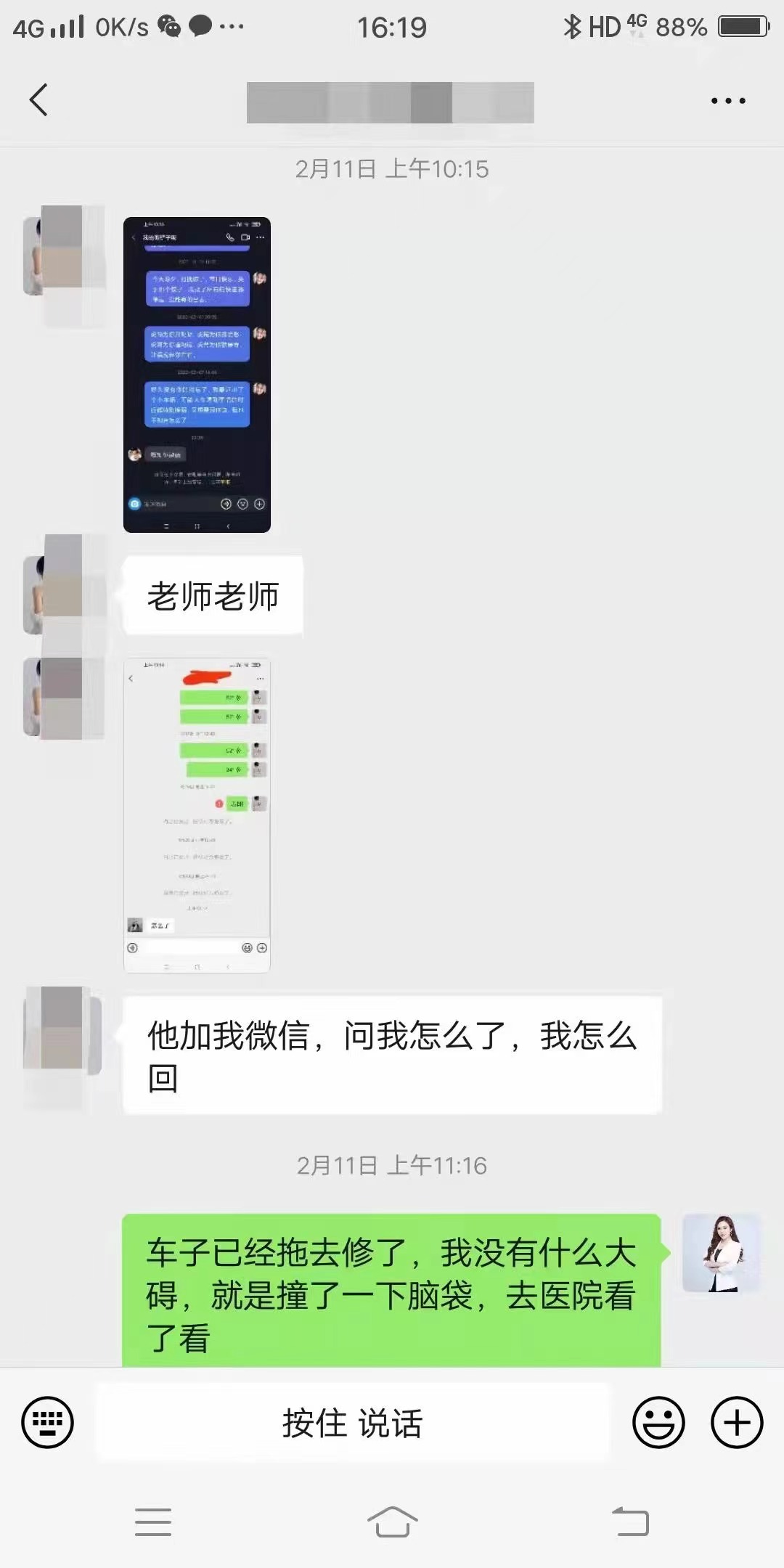Tap the system back navigation button
The image size is (784, 1568).
pos(630,1522)
